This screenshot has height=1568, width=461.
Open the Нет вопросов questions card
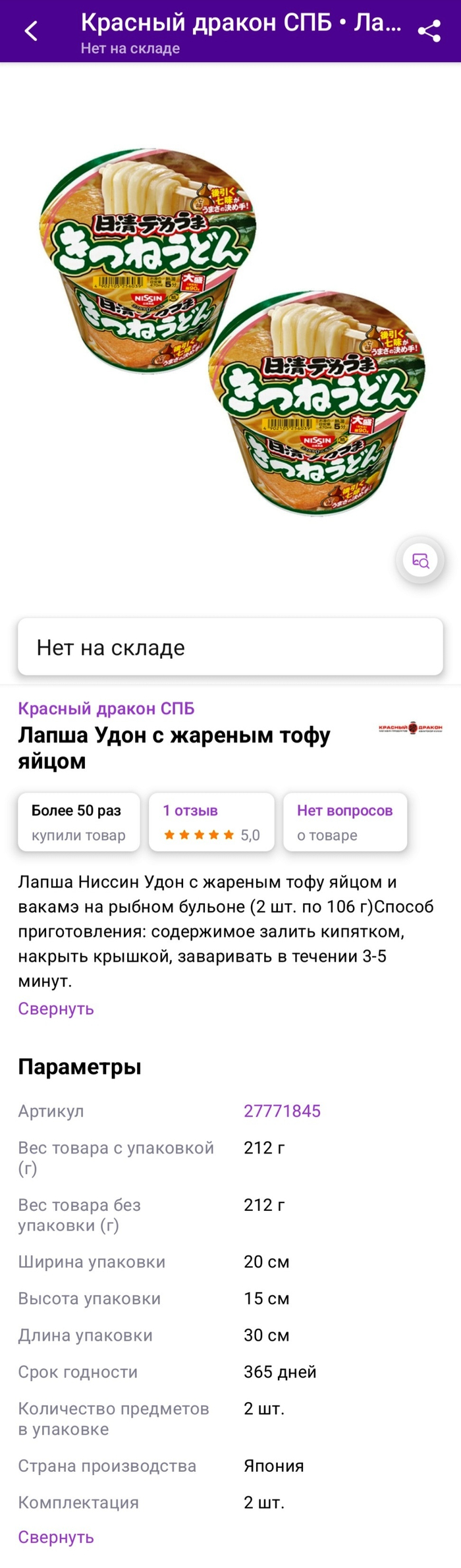345,822
